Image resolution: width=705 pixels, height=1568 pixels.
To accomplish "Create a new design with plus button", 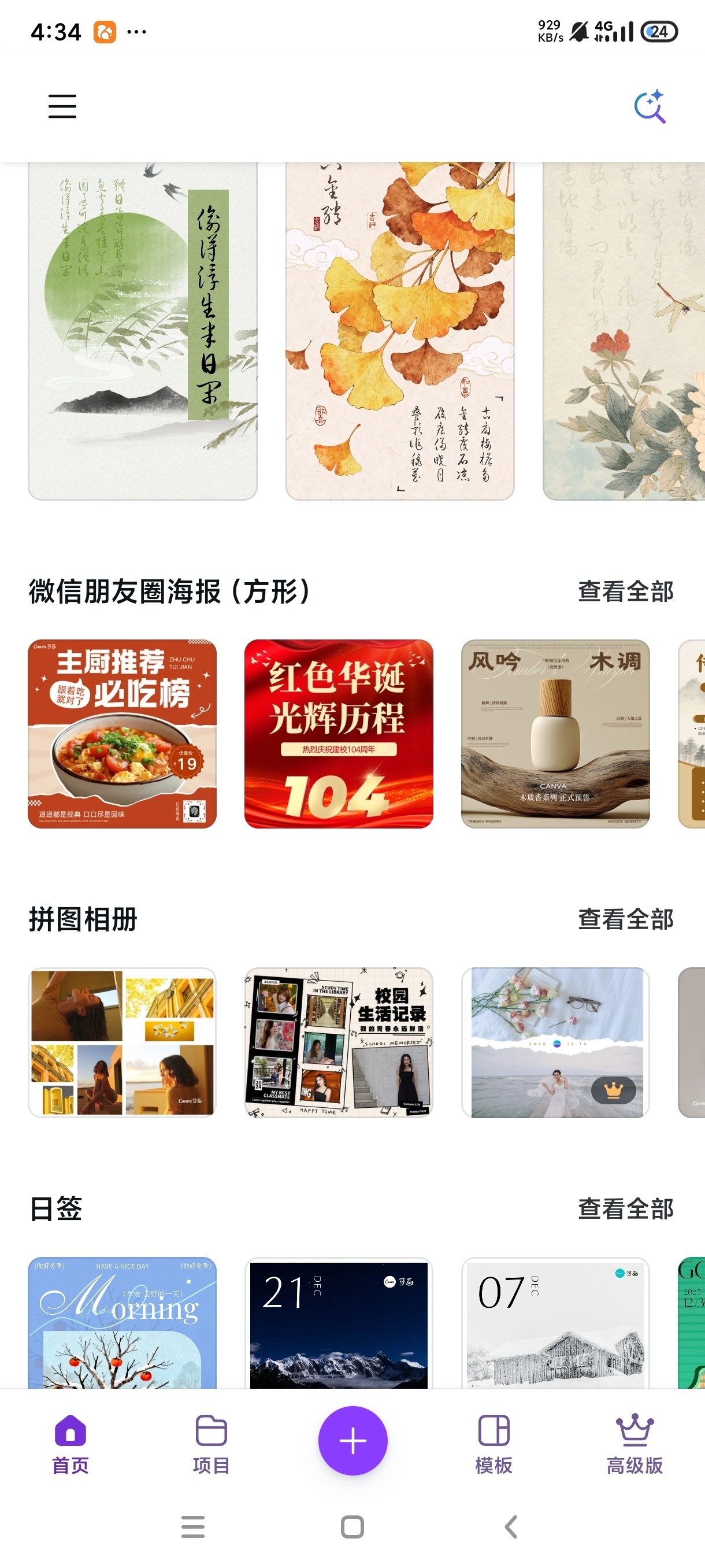I will 353,1440.
